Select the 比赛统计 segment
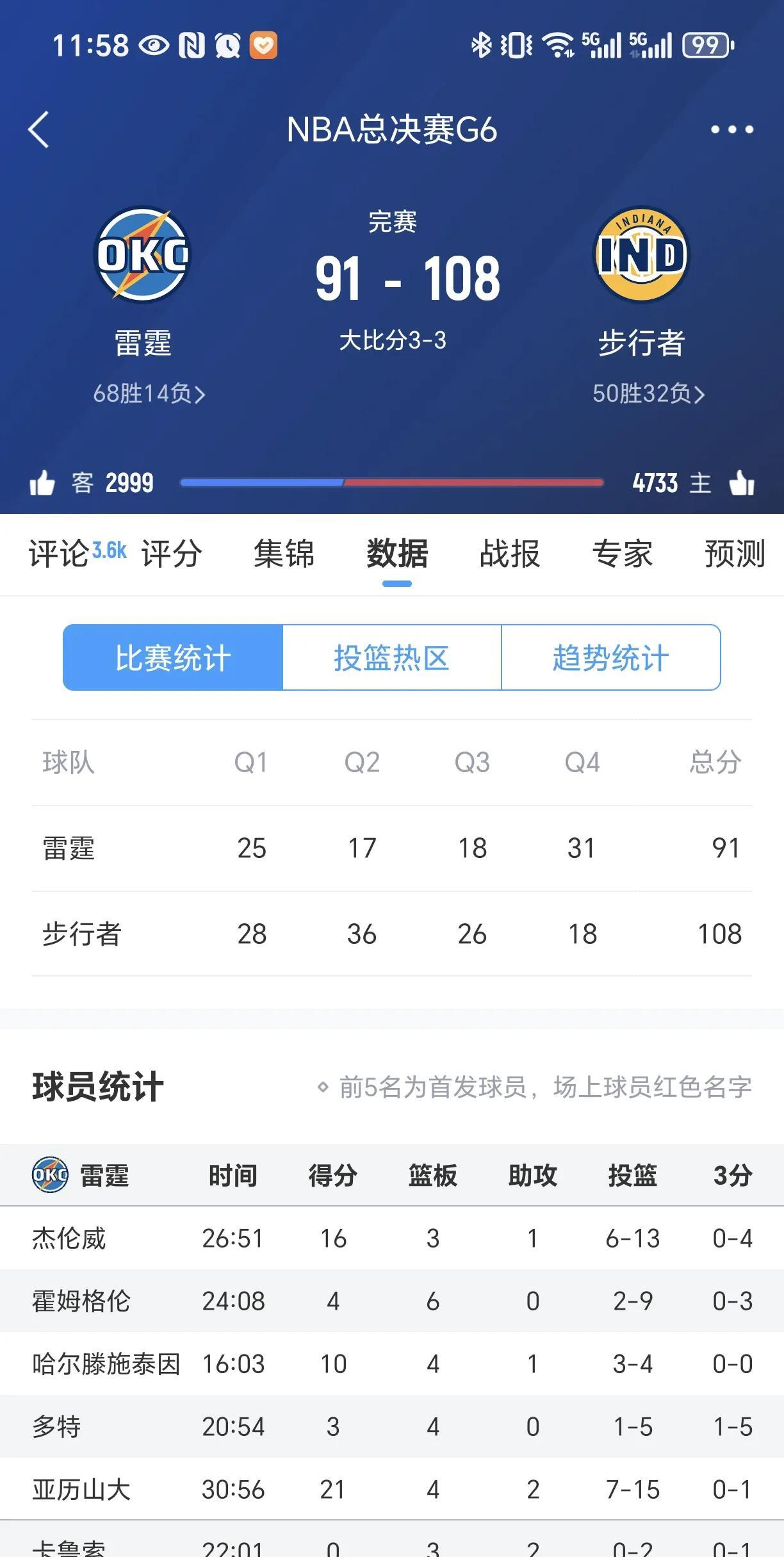Viewport: 784px width, 1557px height. pyautogui.click(x=173, y=657)
